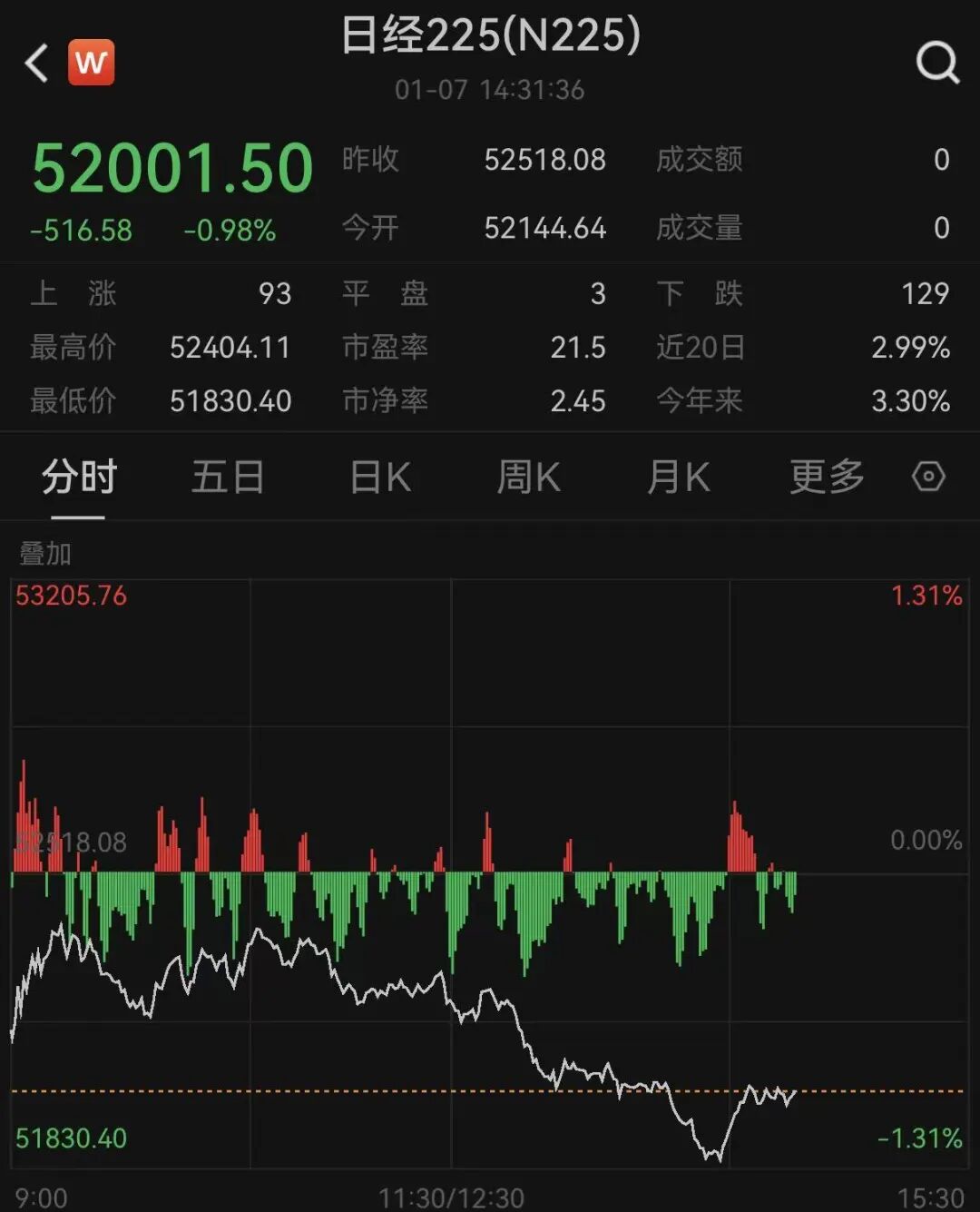980x1212 pixels.
Task: Open chart settings hexagon icon
Action: [x=928, y=477]
